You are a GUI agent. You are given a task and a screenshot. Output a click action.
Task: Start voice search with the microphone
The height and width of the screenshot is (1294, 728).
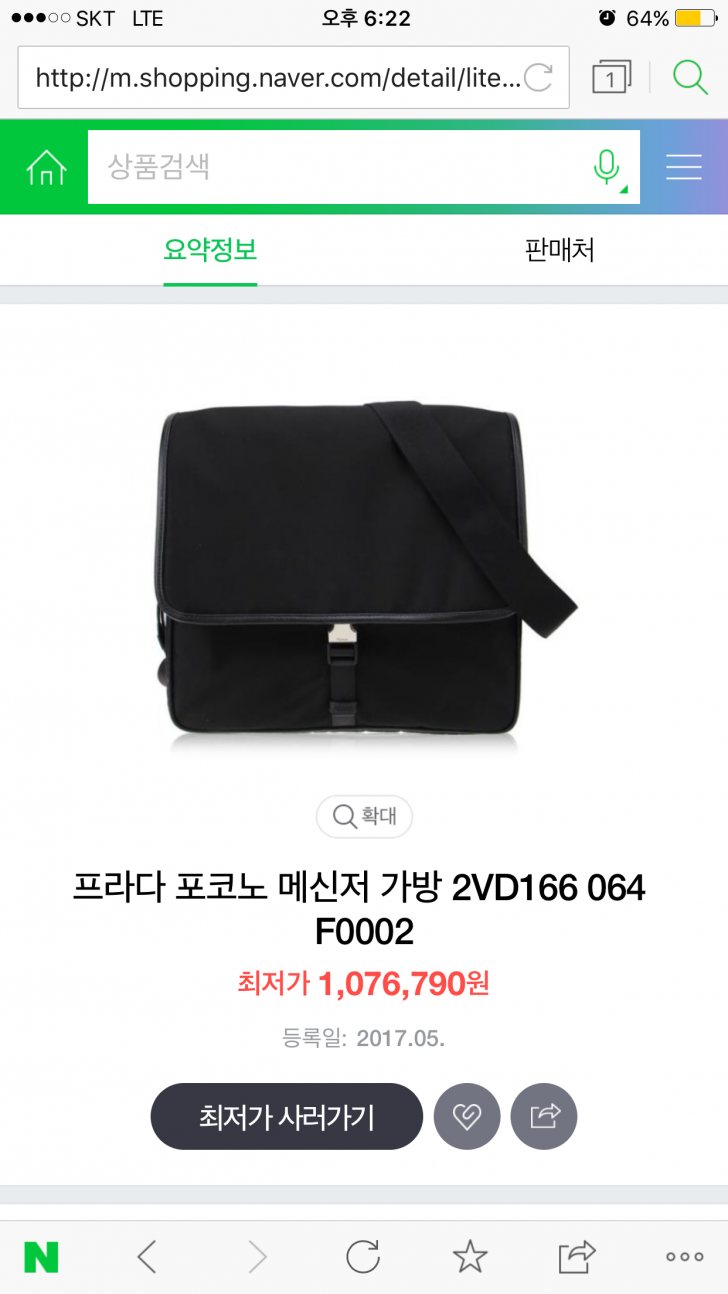(606, 167)
